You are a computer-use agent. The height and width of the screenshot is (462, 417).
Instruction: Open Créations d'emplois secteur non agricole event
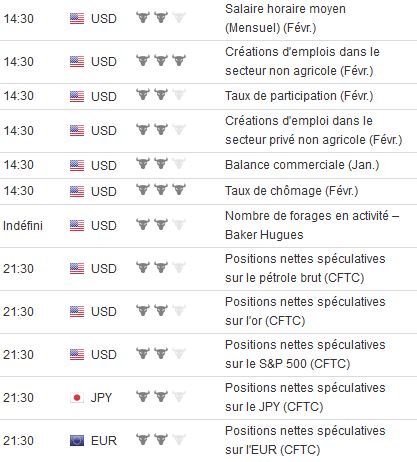302,61
